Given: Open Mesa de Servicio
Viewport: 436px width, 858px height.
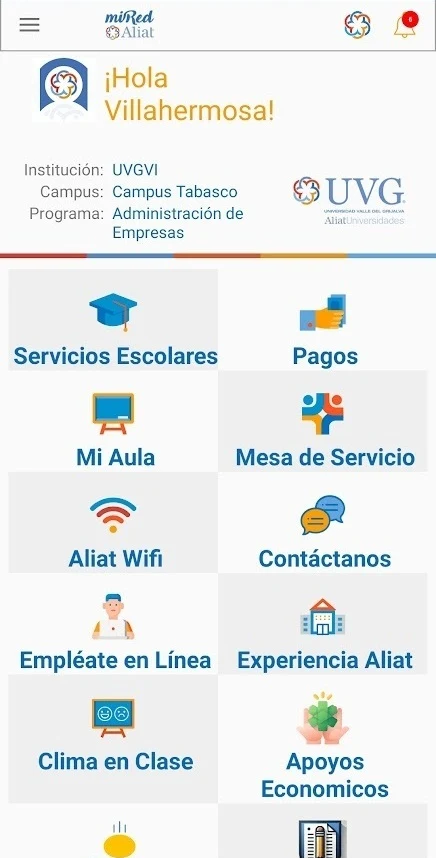Looking at the screenshot, I should 323,421.
